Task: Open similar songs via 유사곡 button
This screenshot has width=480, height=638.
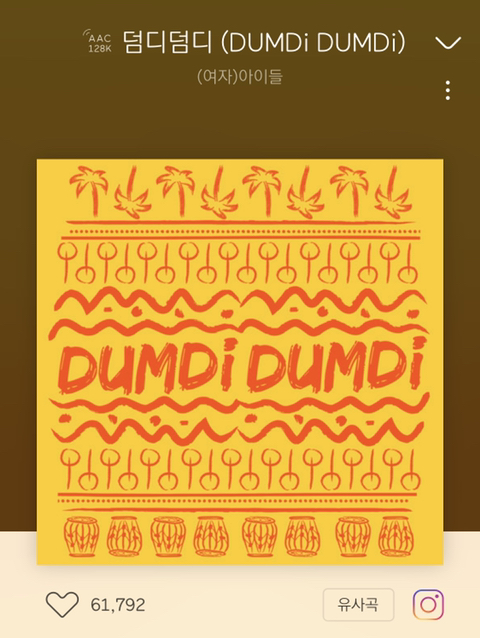Action: (358, 605)
